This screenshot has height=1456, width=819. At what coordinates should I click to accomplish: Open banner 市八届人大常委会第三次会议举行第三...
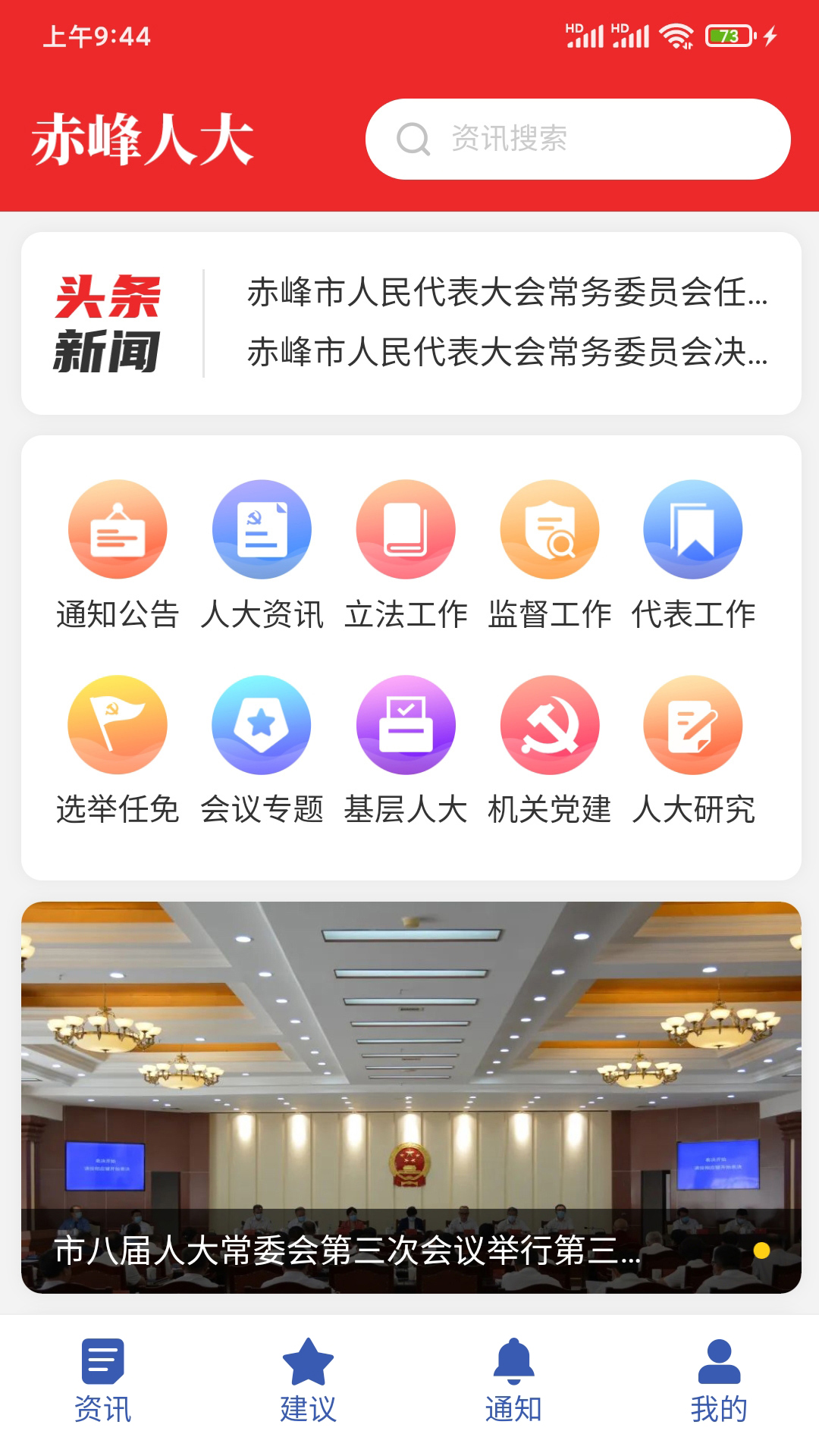click(x=411, y=1097)
